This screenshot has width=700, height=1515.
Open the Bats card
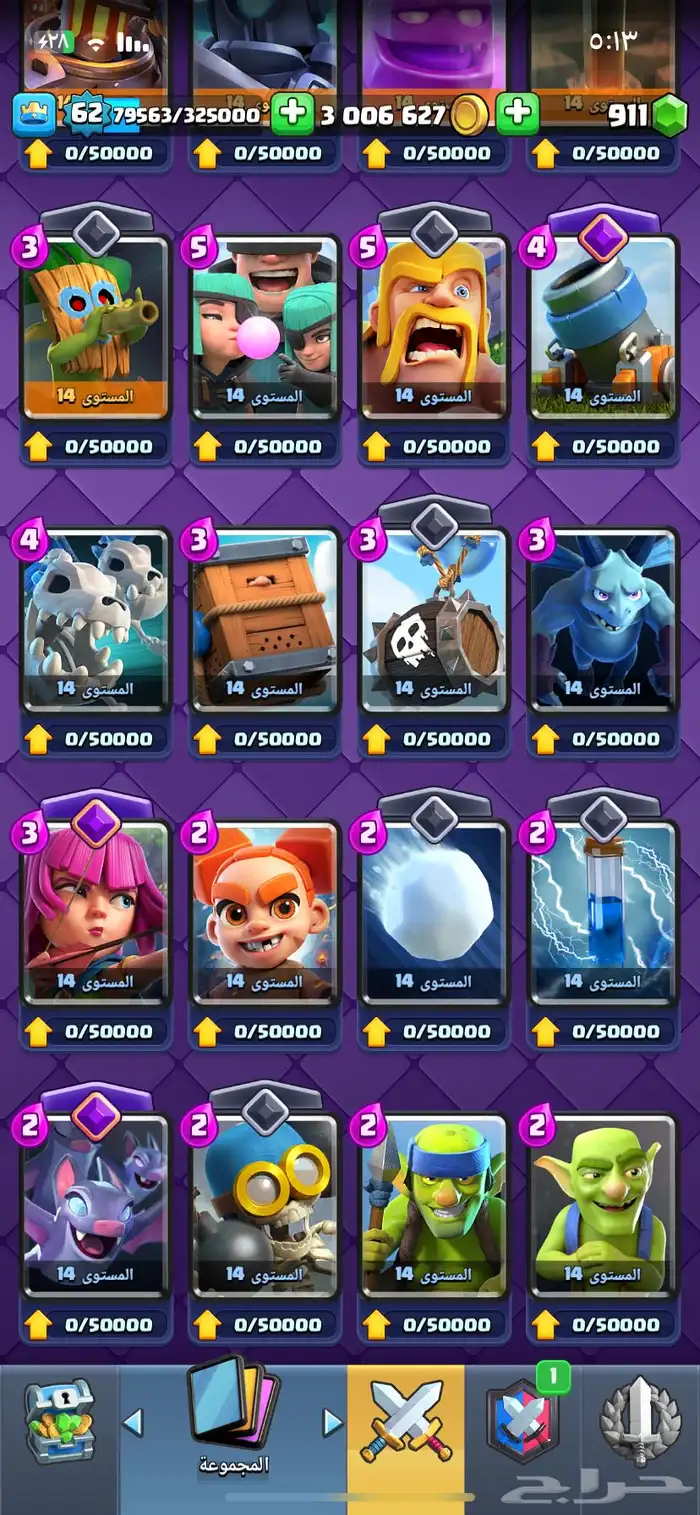(x=96, y=1205)
